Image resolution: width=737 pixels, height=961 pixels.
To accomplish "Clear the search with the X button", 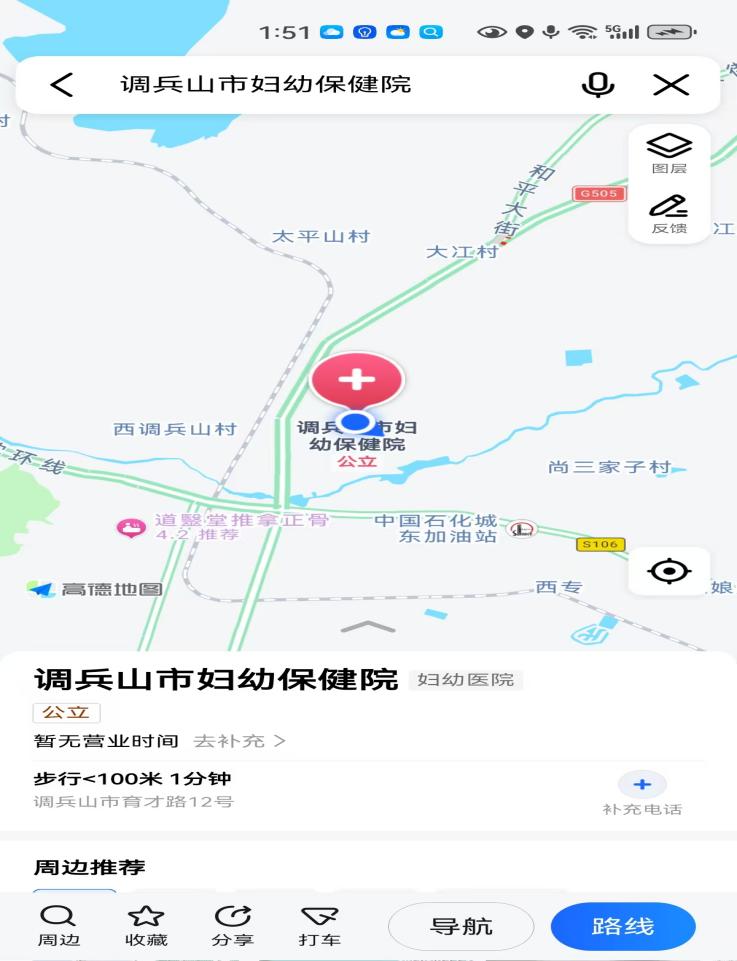I will [671, 85].
